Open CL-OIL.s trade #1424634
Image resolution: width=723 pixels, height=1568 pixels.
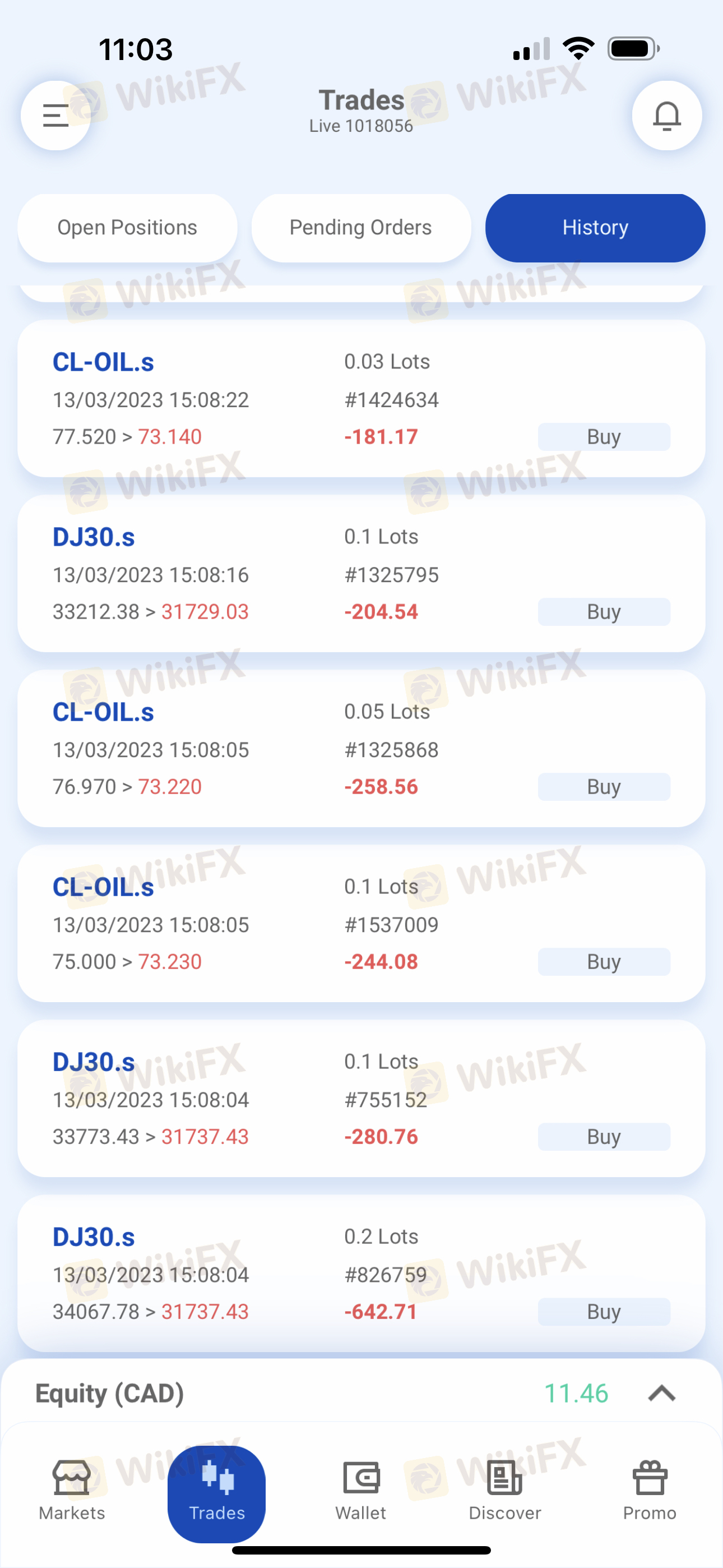361,399
